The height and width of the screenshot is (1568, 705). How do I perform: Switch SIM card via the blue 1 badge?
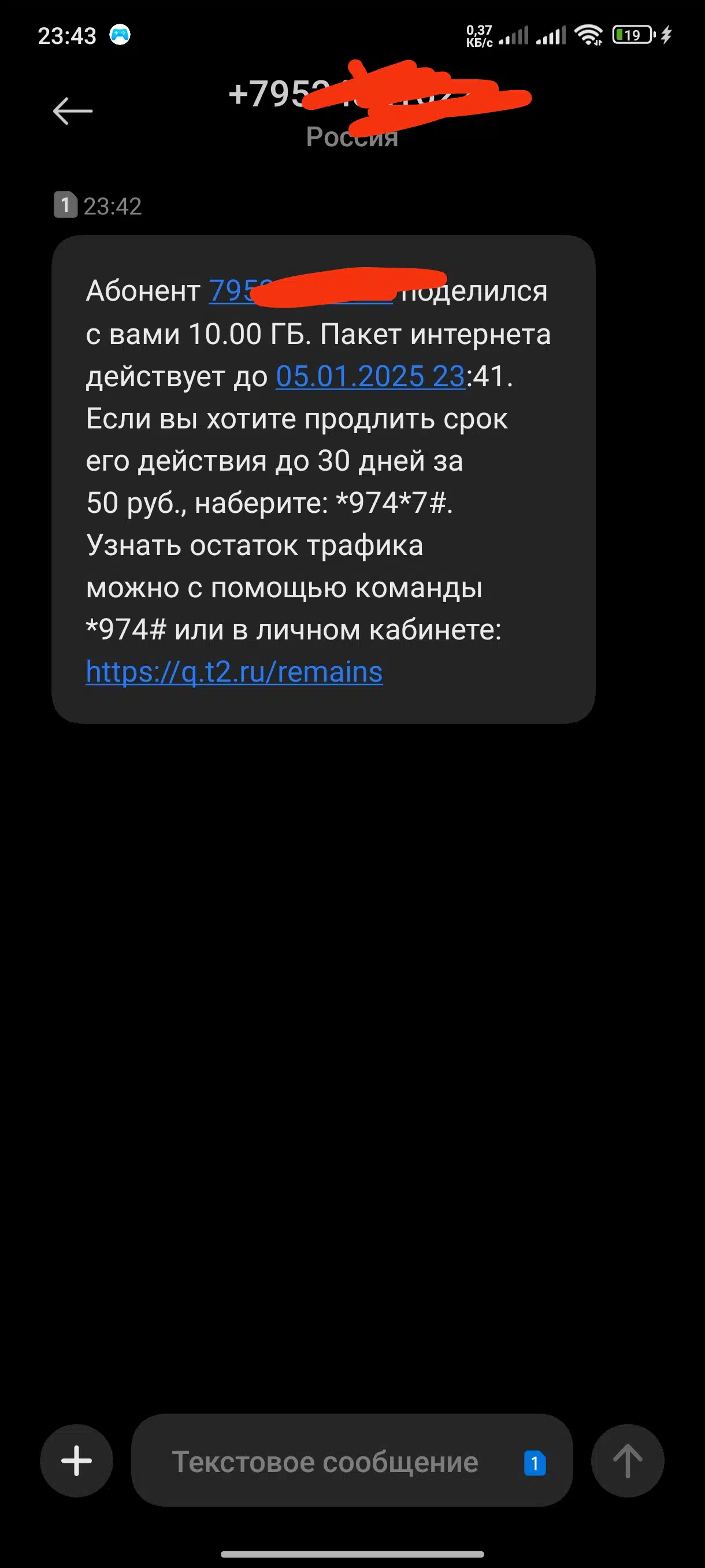pos(535,1463)
